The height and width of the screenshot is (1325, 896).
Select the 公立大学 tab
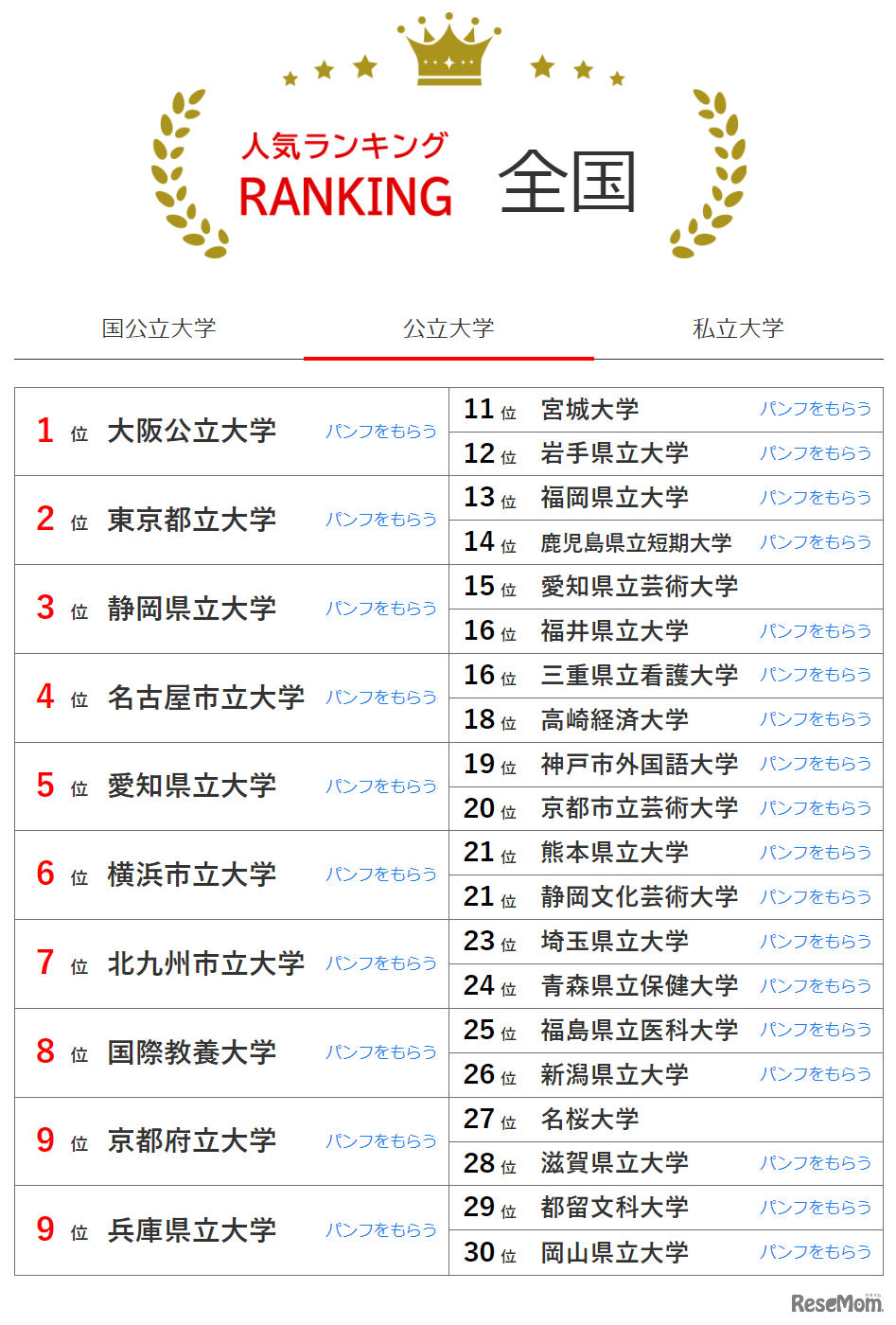tap(448, 328)
